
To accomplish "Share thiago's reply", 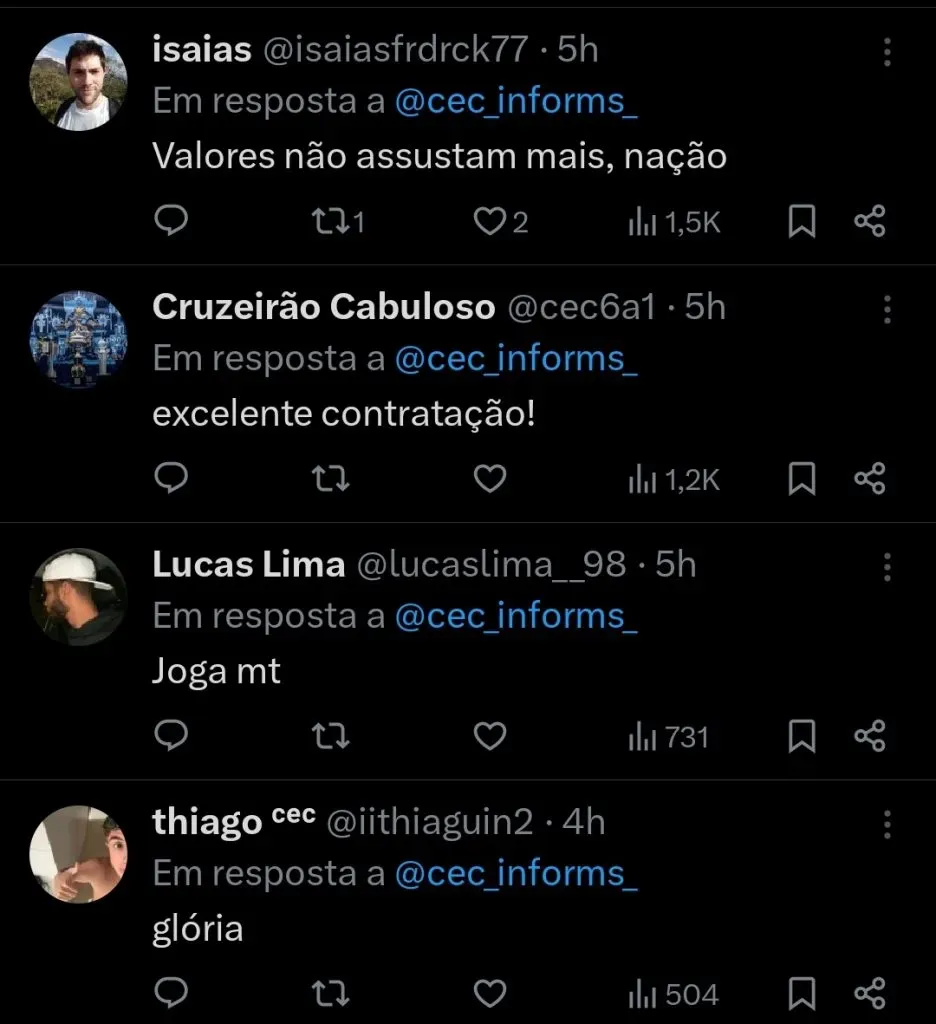I will click(869, 994).
